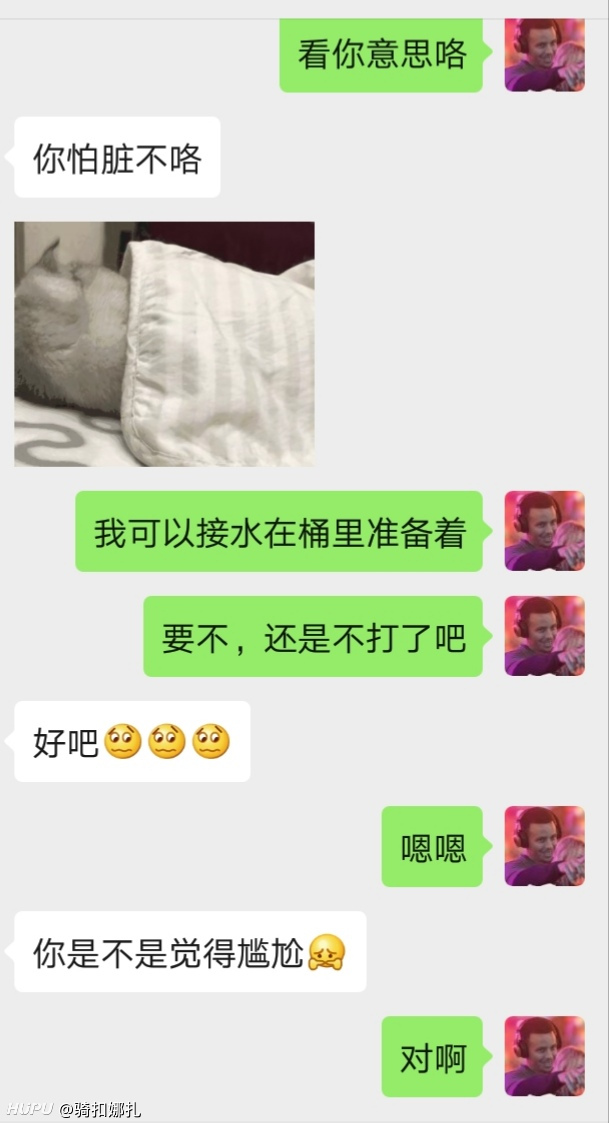
Task: Tap the avatar next to "我可以接水在桶里准备着"
Action: (x=545, y=531)
